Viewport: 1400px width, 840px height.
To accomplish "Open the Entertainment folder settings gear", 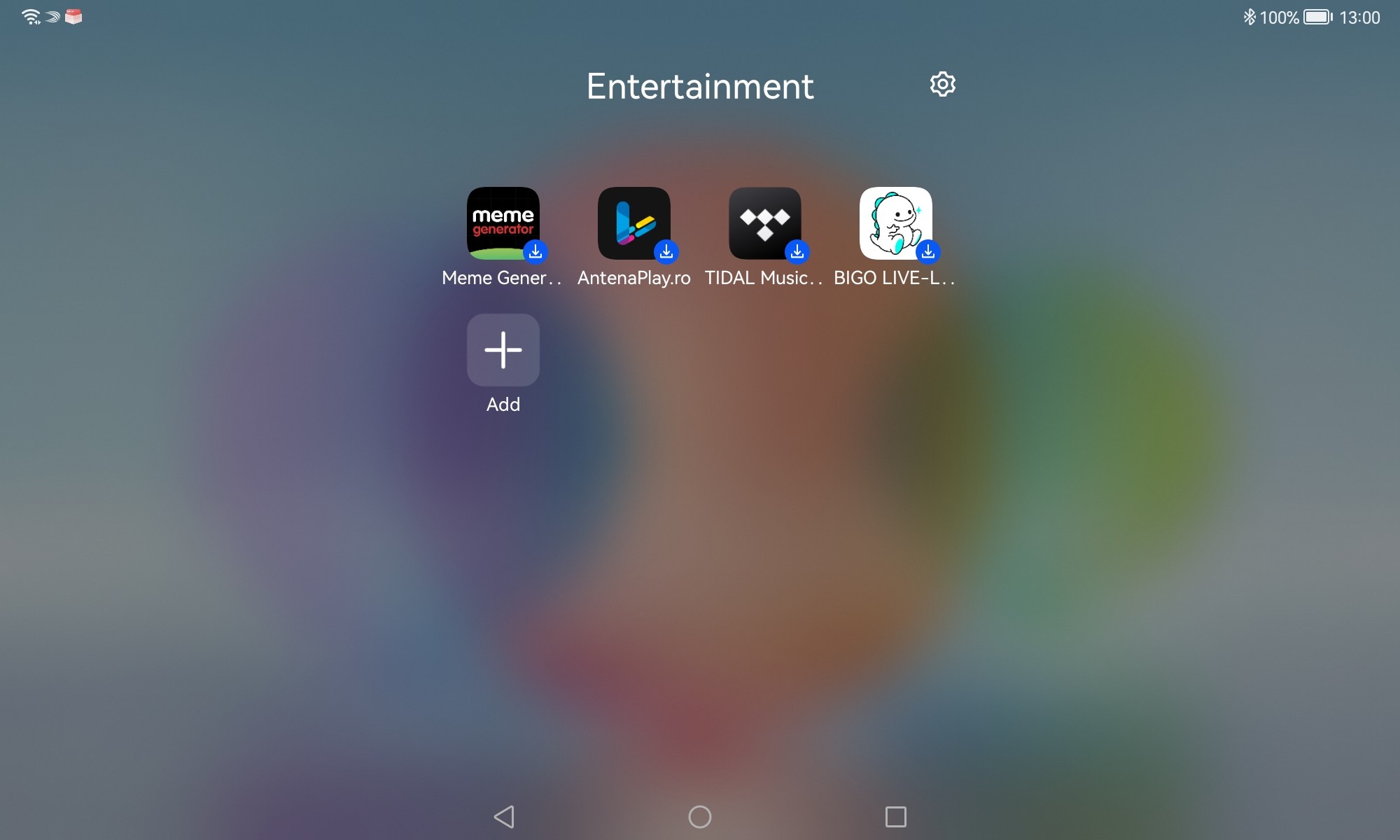I will [x=942, y=84].
